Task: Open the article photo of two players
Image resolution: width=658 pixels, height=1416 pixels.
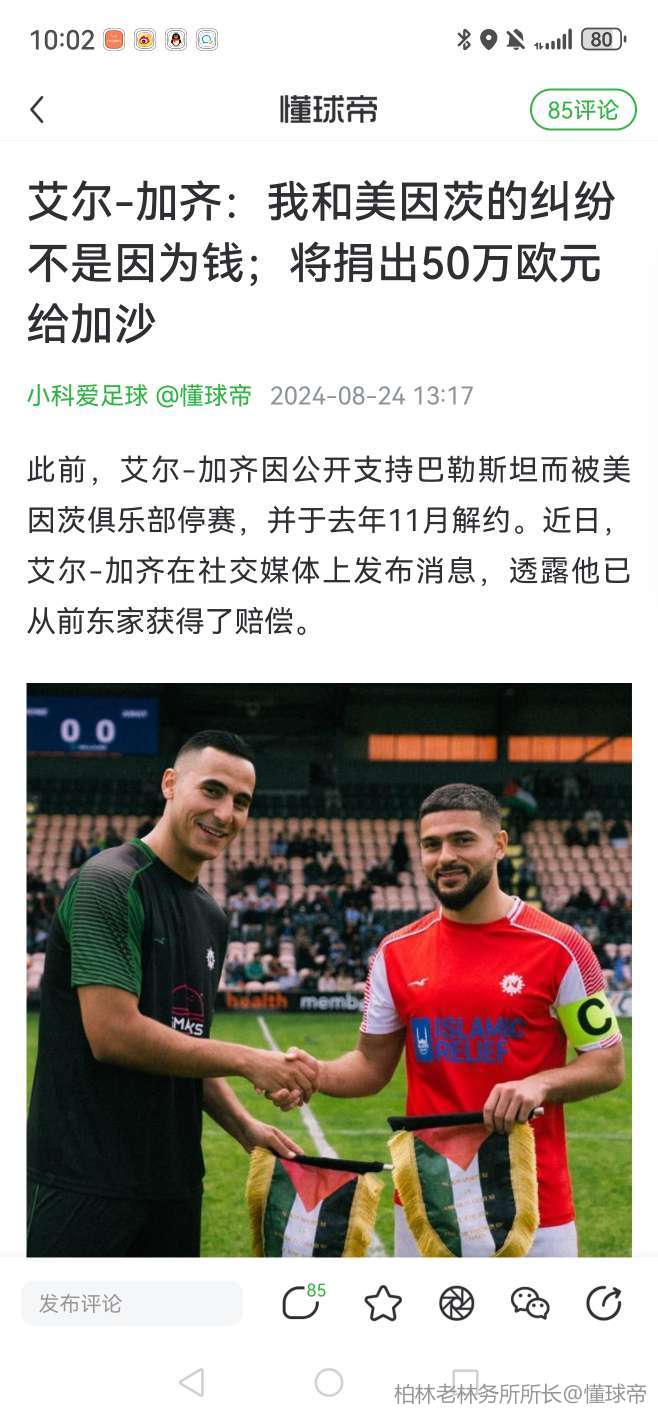Action: coord(329,968)
